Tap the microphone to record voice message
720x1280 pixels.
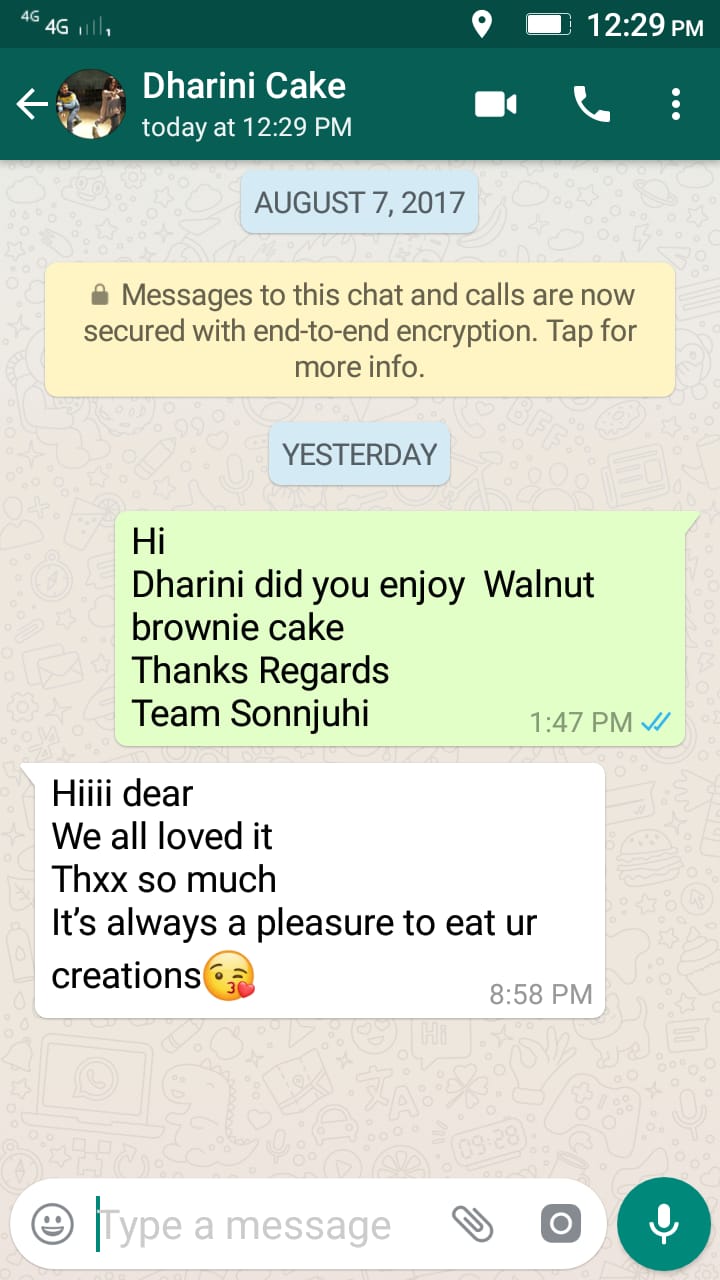coord(663,1224)
